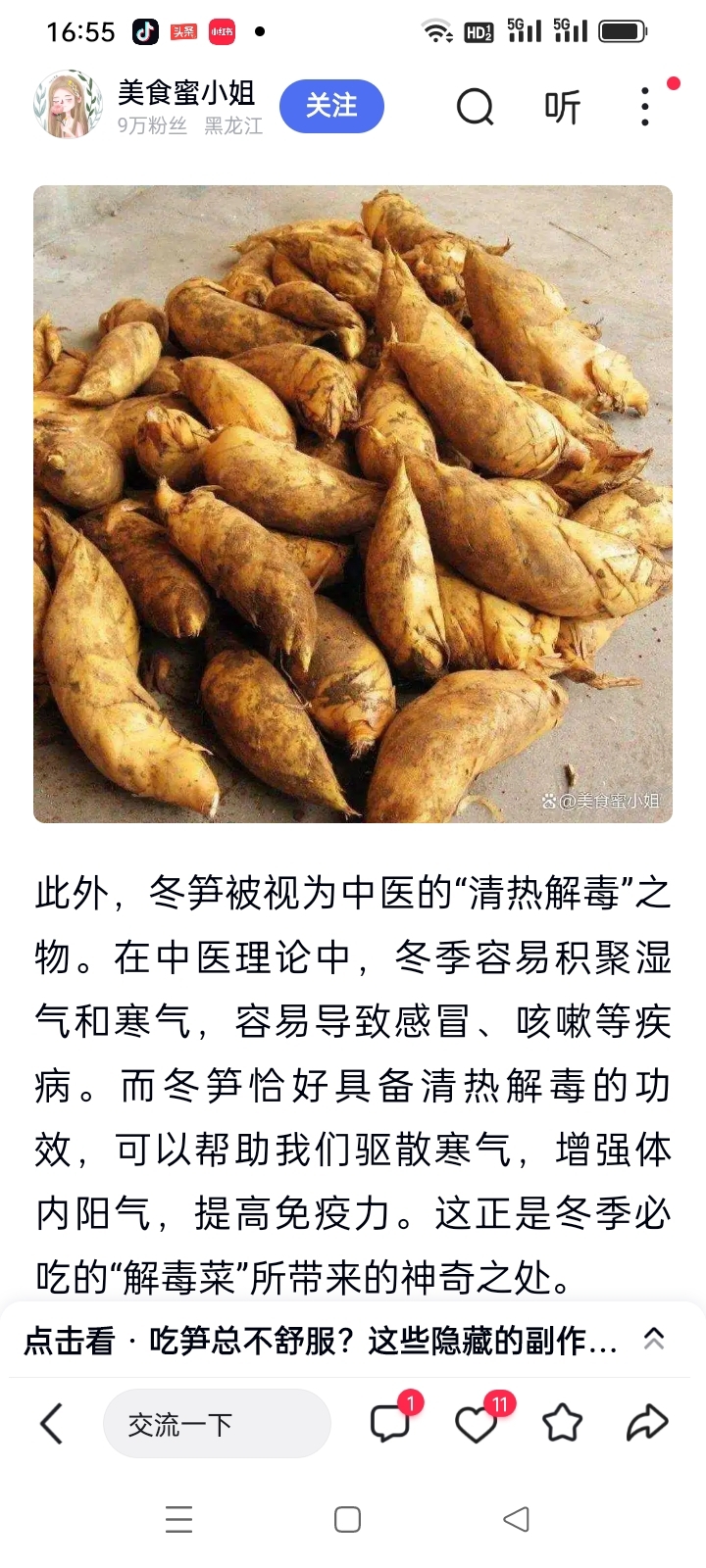Like this article with the heart

(x=477, y=1424)
